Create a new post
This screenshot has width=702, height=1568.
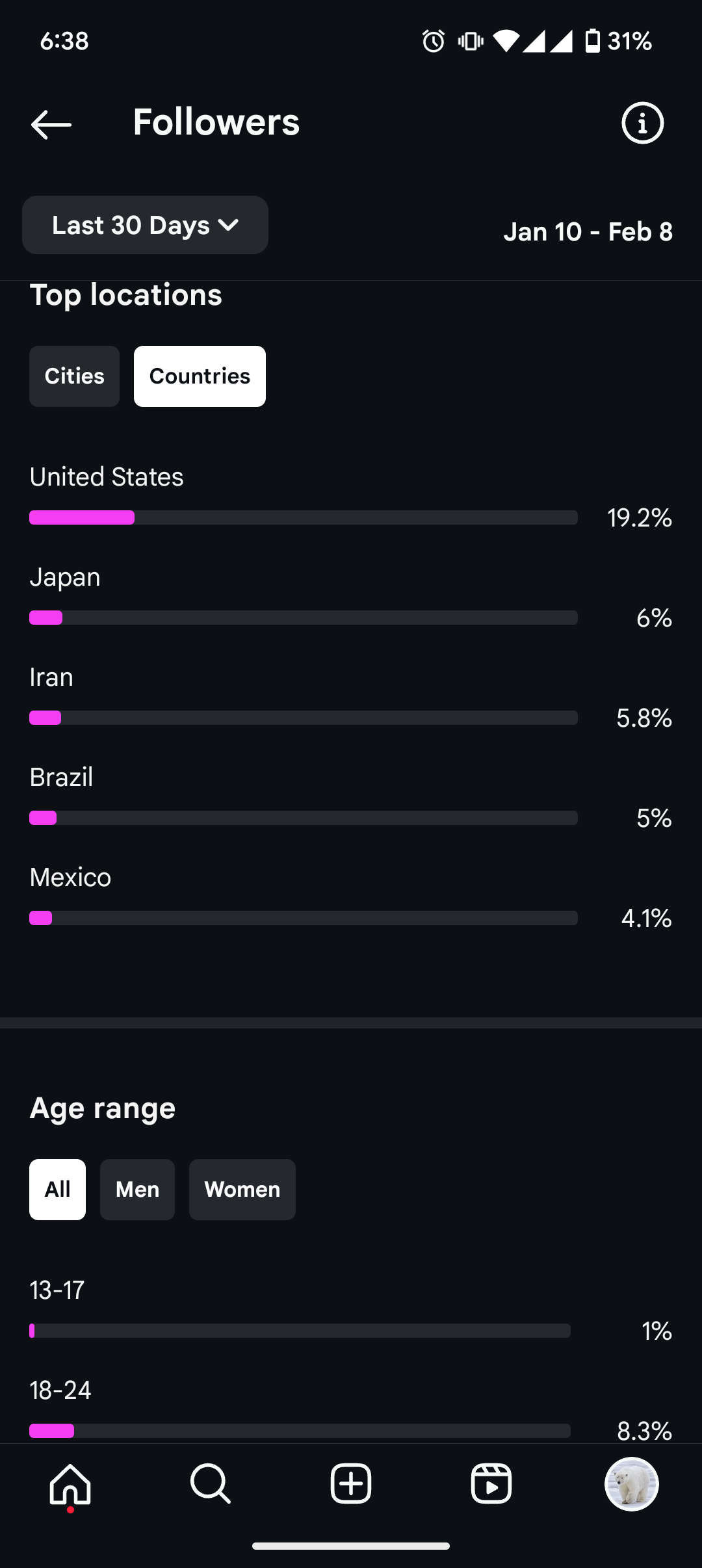click(351, 1484)
